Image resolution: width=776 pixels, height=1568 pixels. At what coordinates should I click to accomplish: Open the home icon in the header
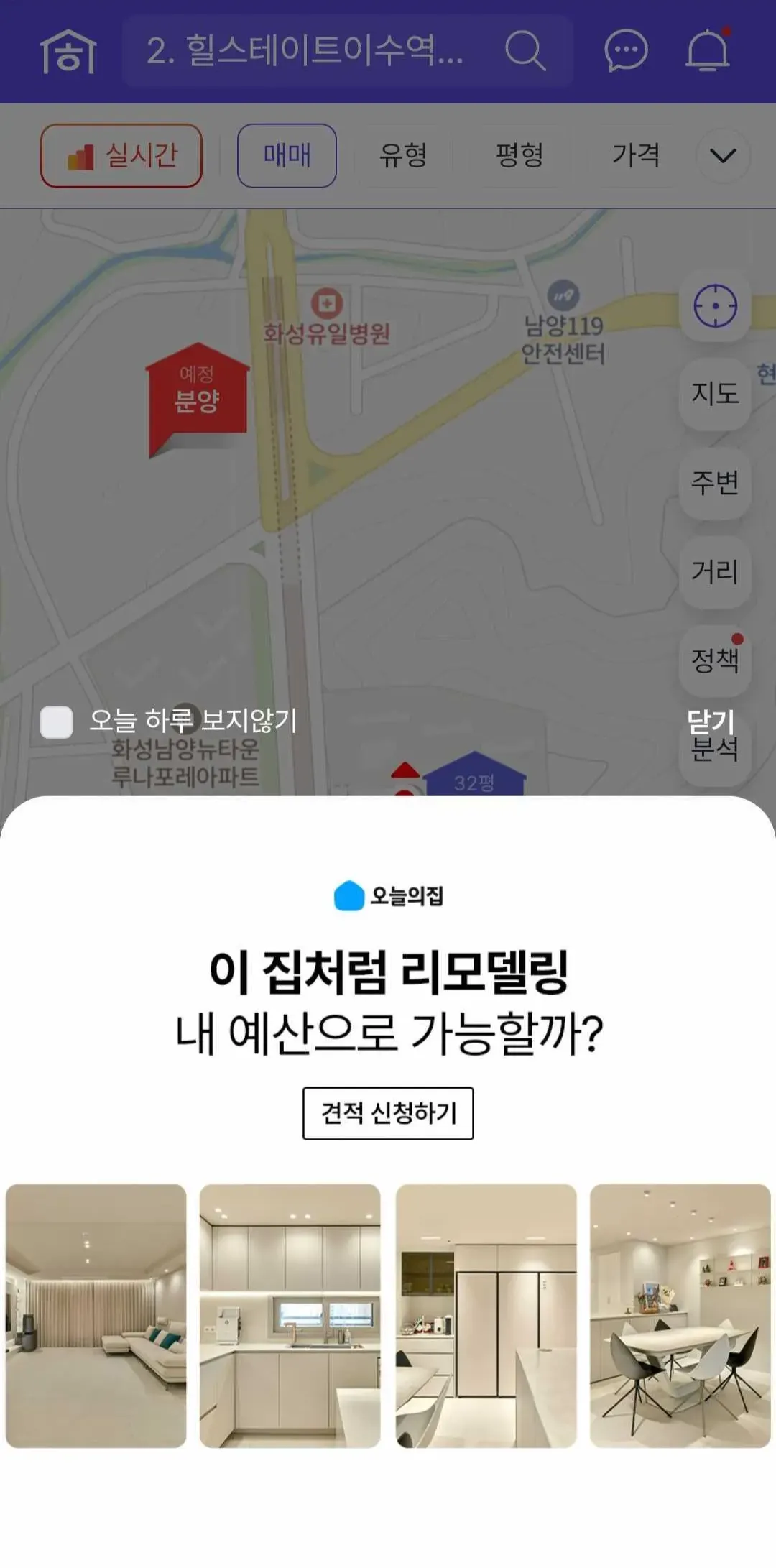tap(68, 52)
